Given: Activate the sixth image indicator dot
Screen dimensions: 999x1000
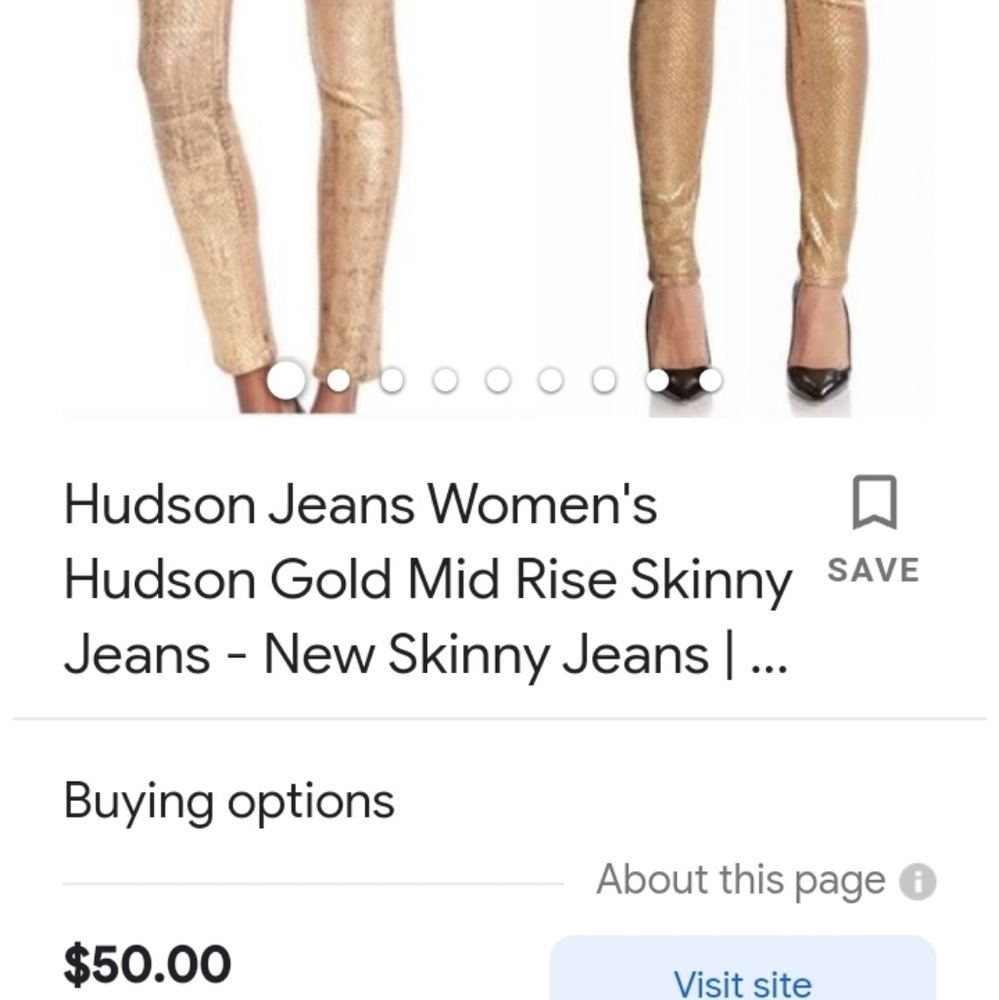Looking at the screenshot, I should [x=551, y=380].
